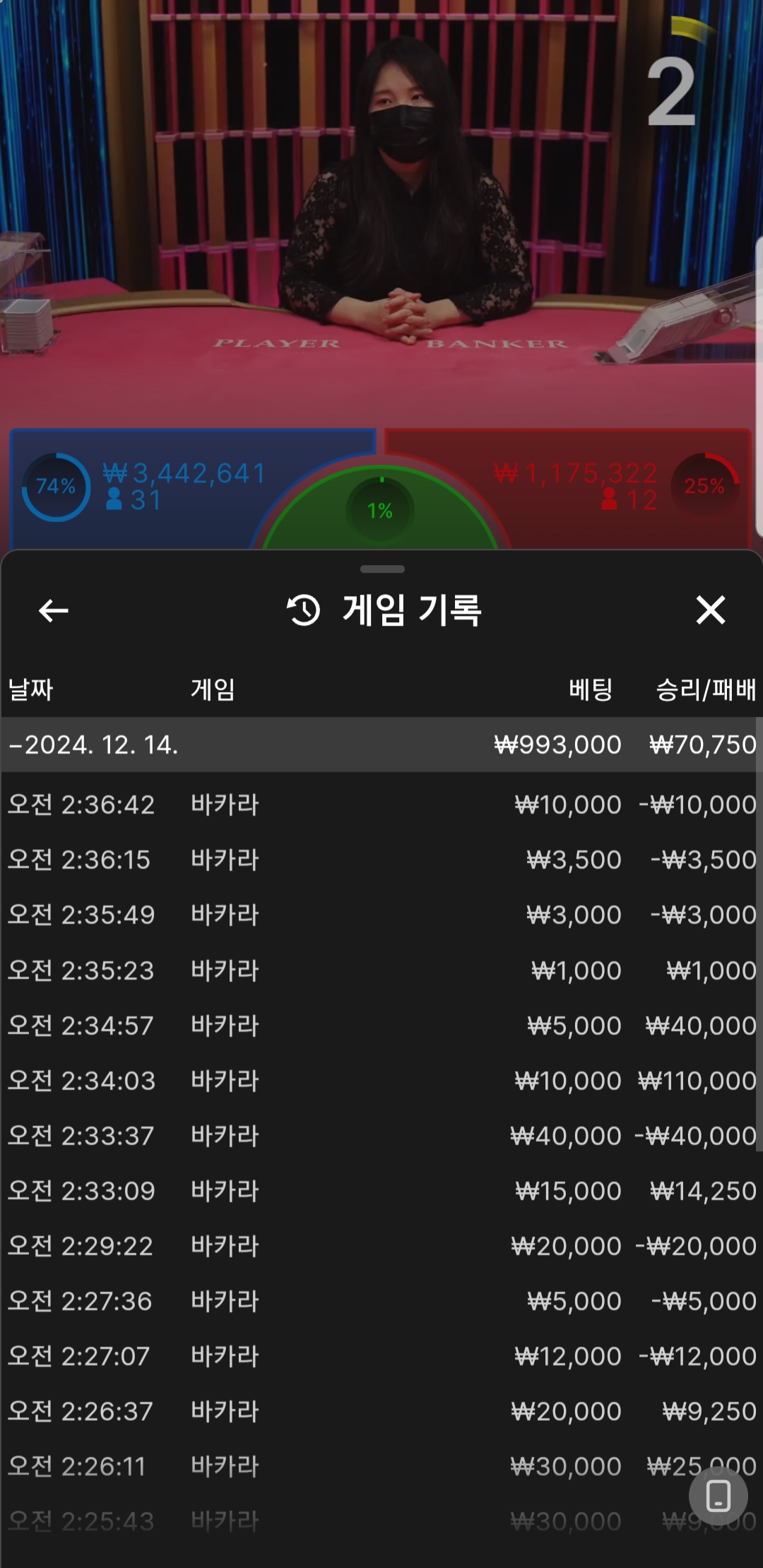Tap the floating phone icon button
The height and width of the screenshot is (1568, 763).
click(x=718, y=1495)
